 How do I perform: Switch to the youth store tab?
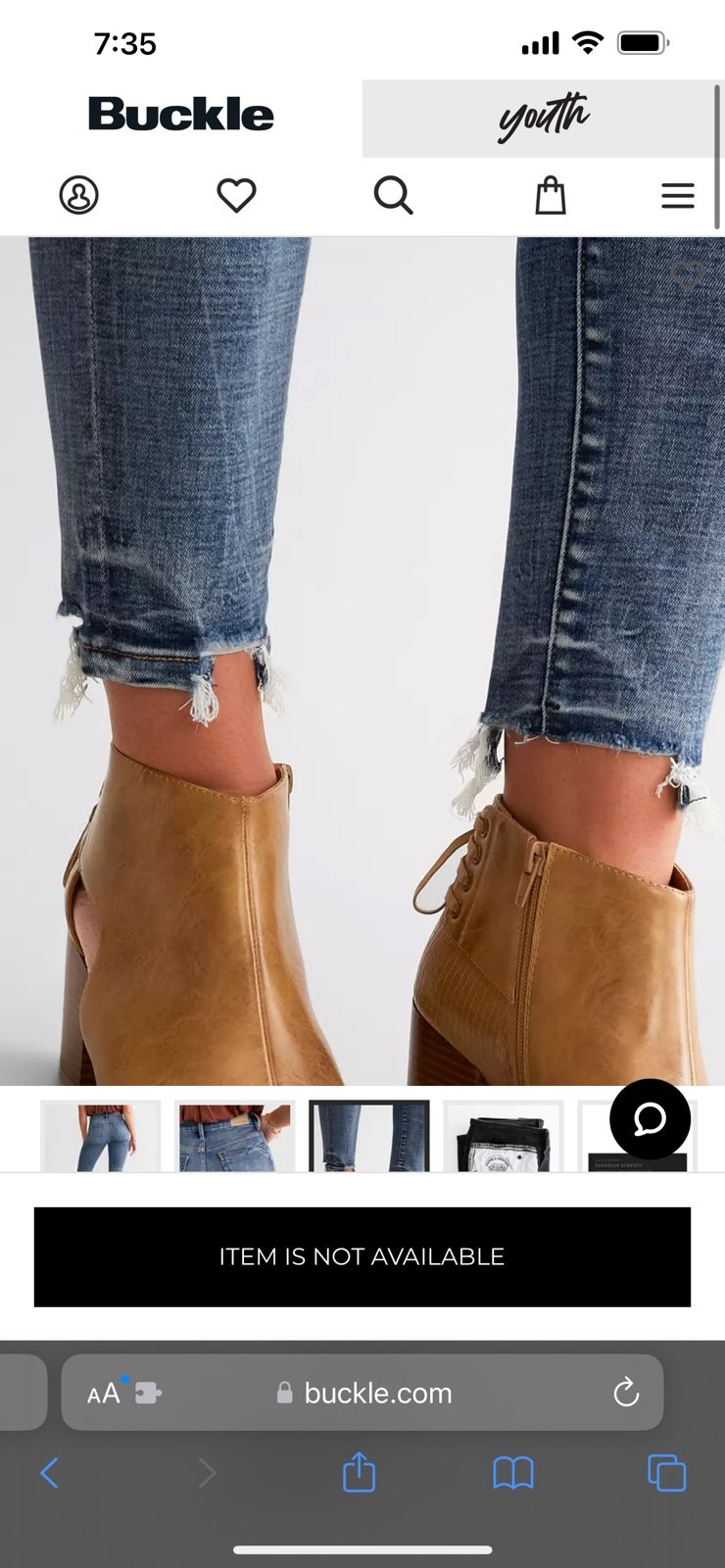[x=541, y=119]
